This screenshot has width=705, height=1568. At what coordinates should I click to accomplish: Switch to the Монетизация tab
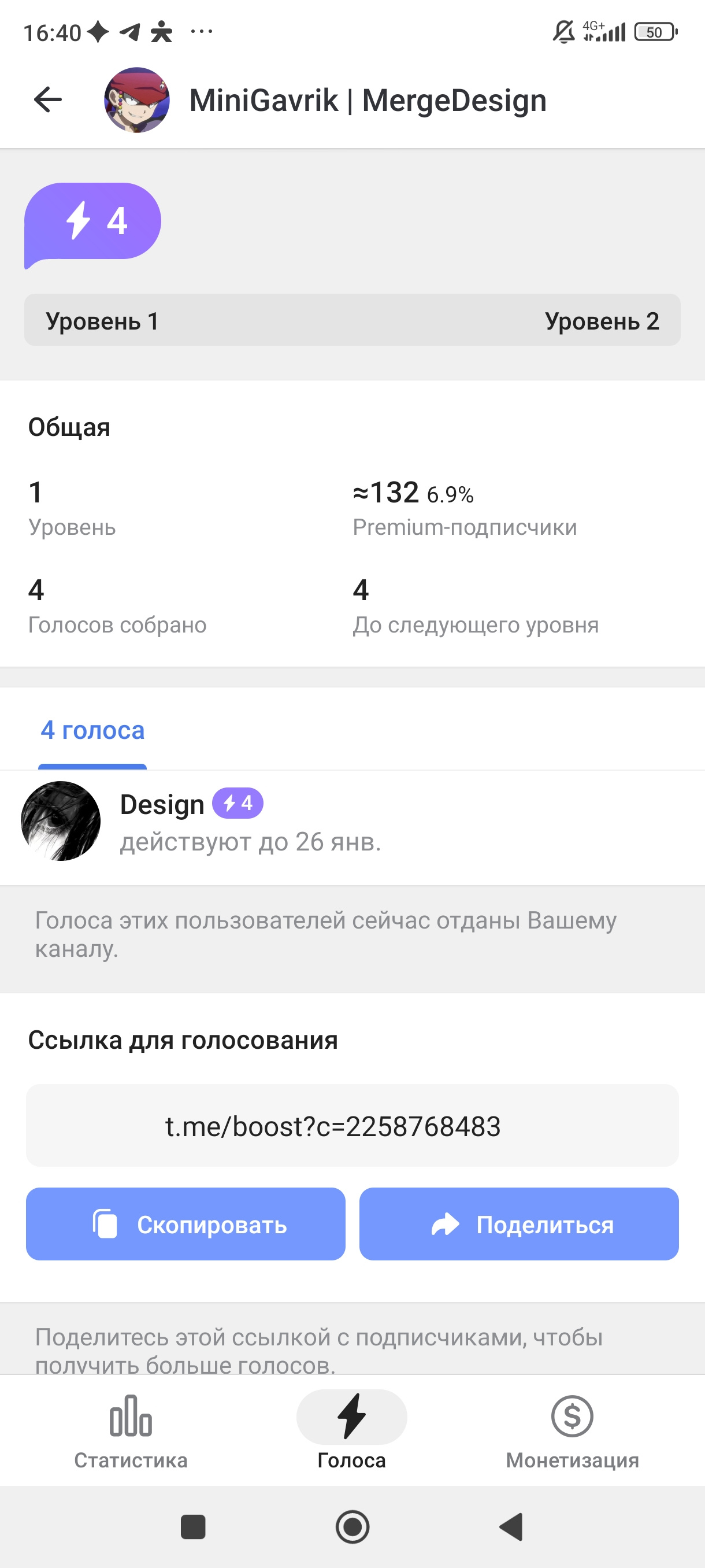click(x=572, y=1430)
